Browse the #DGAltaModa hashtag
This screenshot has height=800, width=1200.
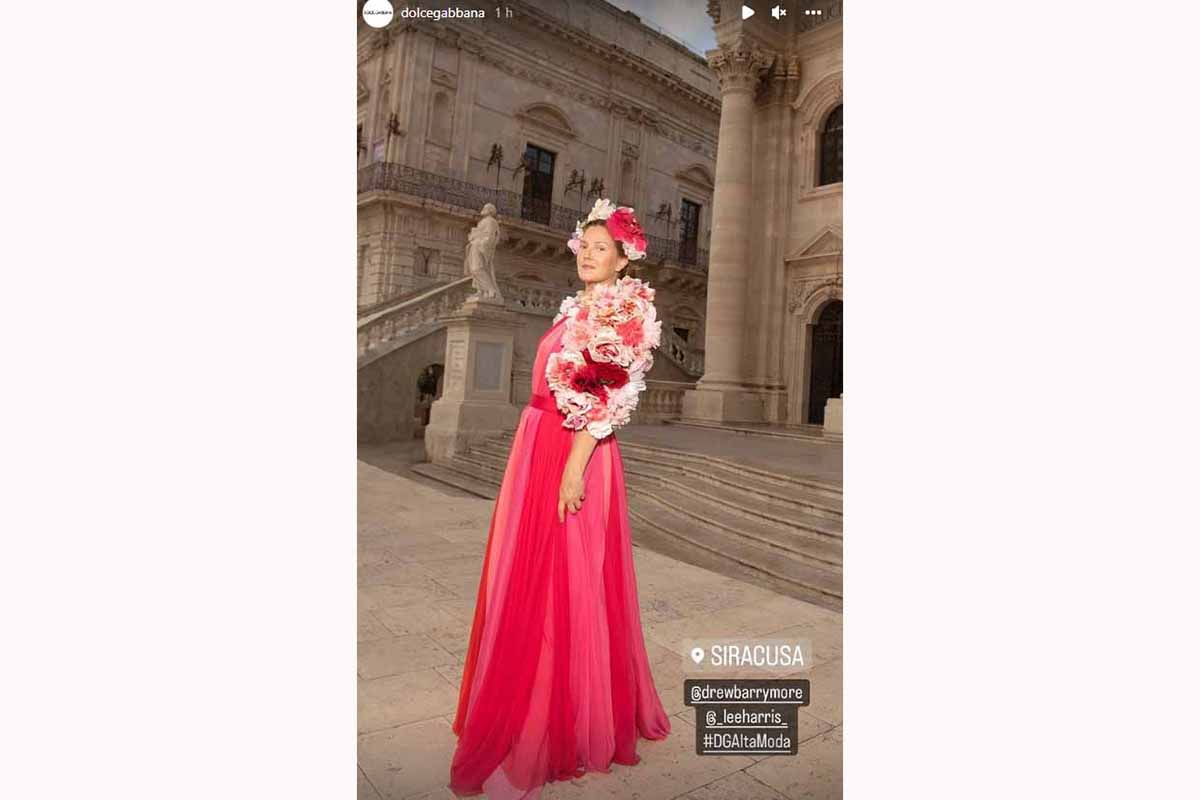click(x=747, y=741)
